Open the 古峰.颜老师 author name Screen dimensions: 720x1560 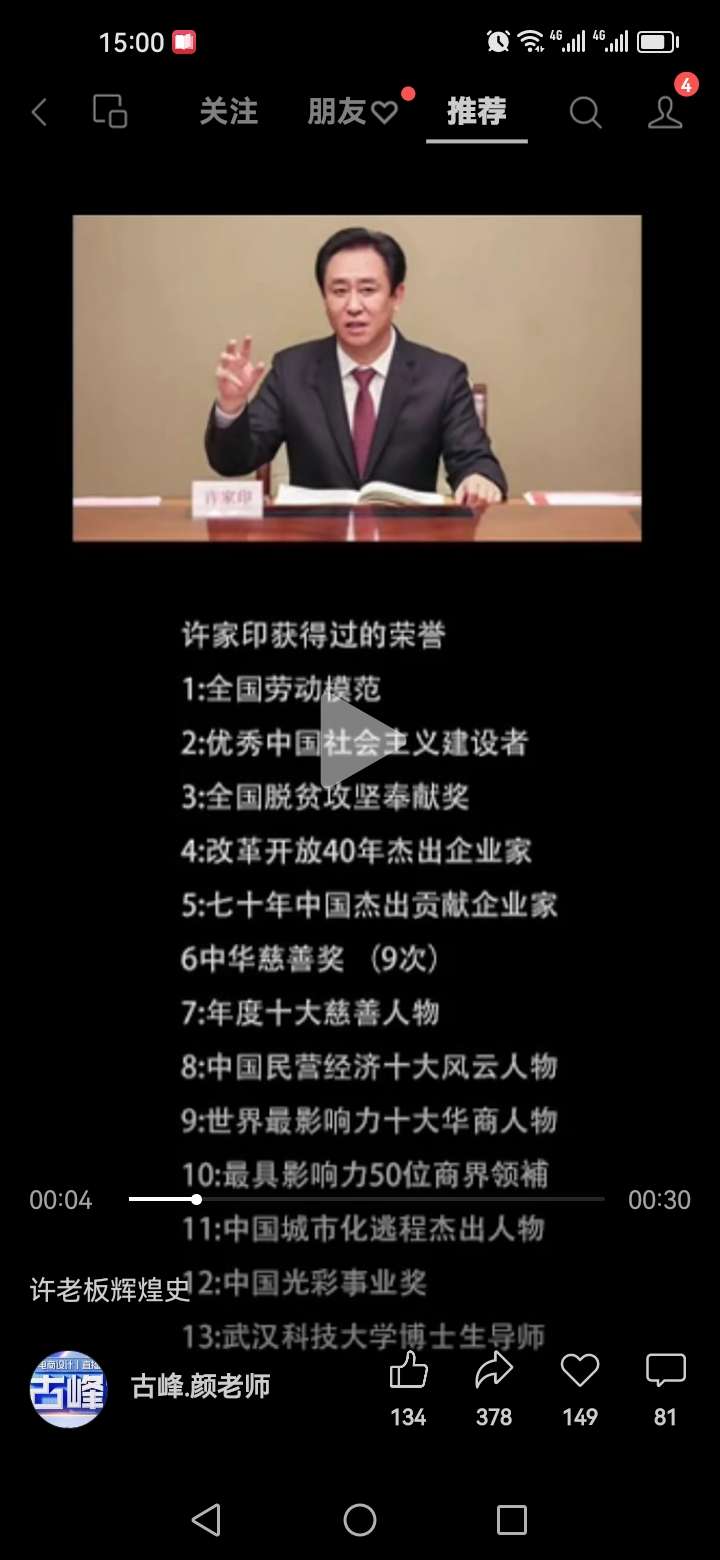pyautogui.click(x=201, y=1386)
